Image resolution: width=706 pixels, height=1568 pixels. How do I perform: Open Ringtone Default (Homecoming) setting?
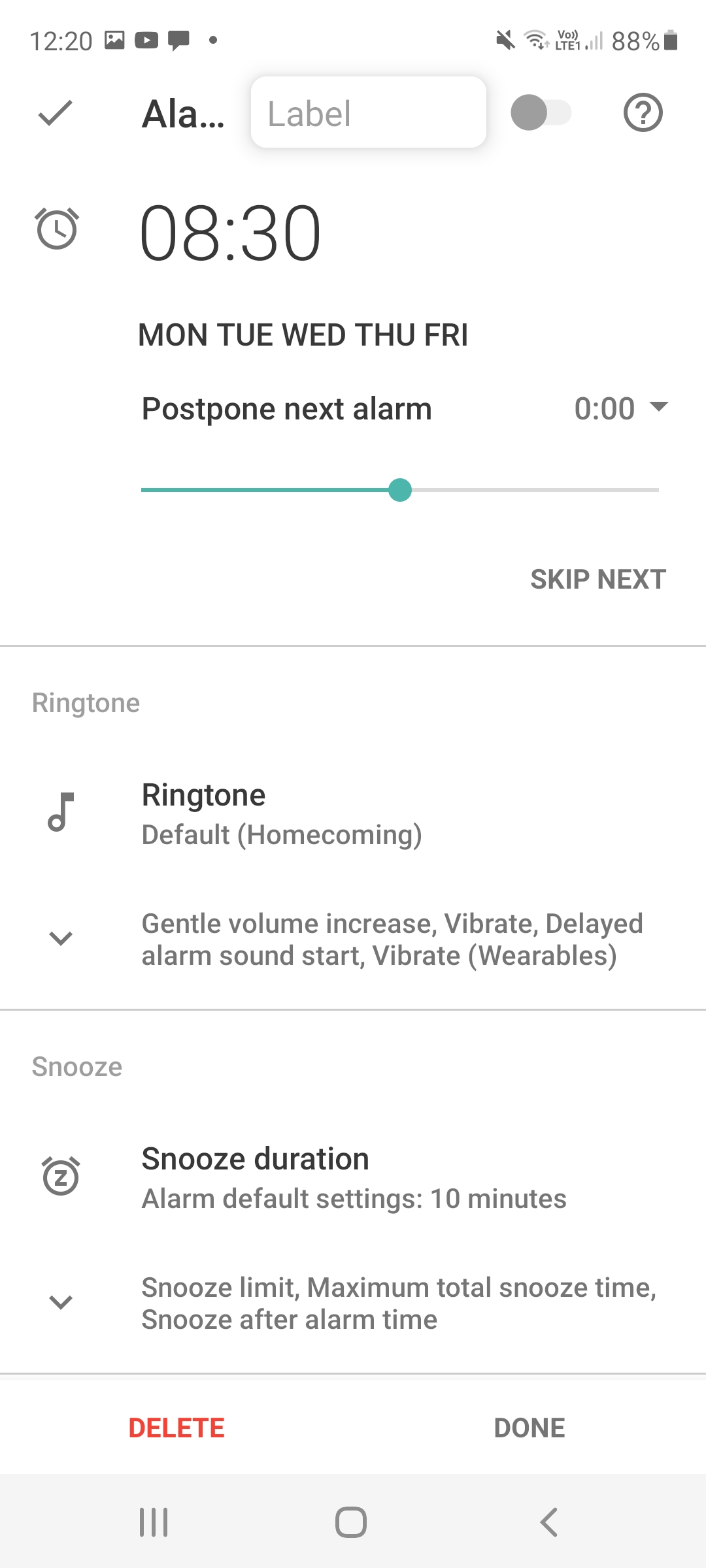(x=353, y=814)
